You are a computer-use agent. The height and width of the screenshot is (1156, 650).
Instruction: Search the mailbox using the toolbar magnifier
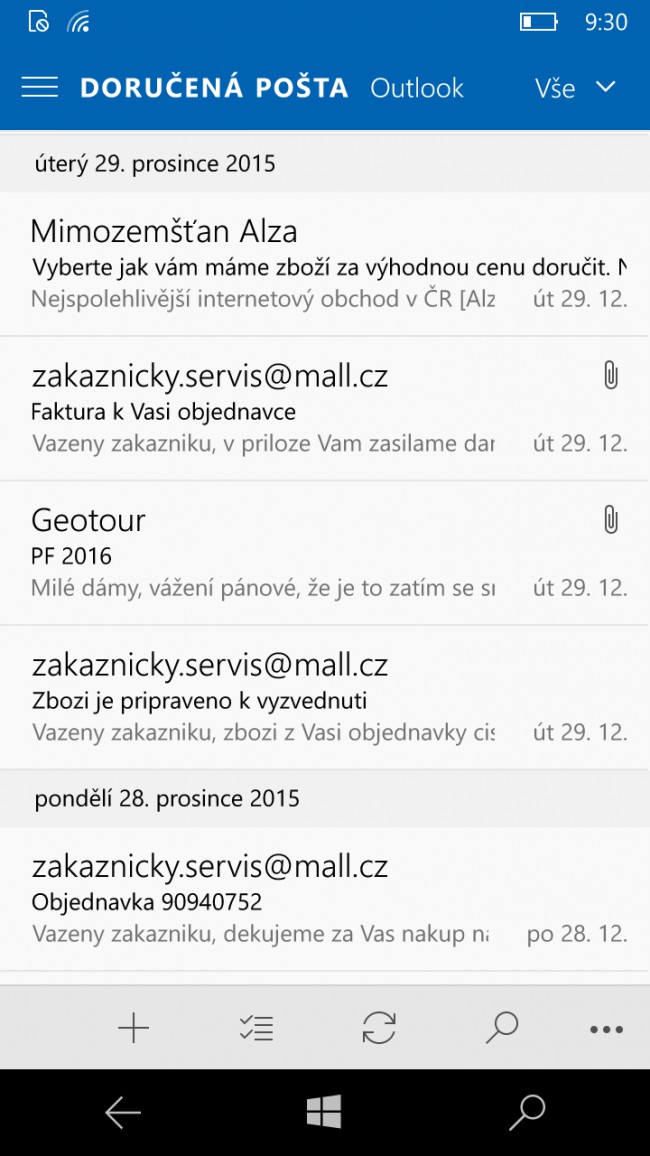(502, 1028)
